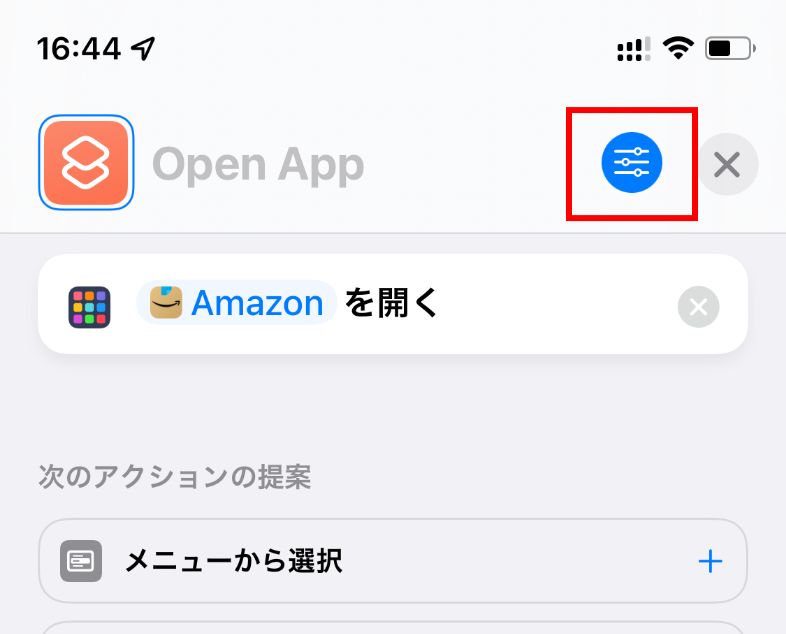Tap the orange shortcut icon to customize
Image resolution: width=786 pixels, height=634 pixels.
pos(86,163)
